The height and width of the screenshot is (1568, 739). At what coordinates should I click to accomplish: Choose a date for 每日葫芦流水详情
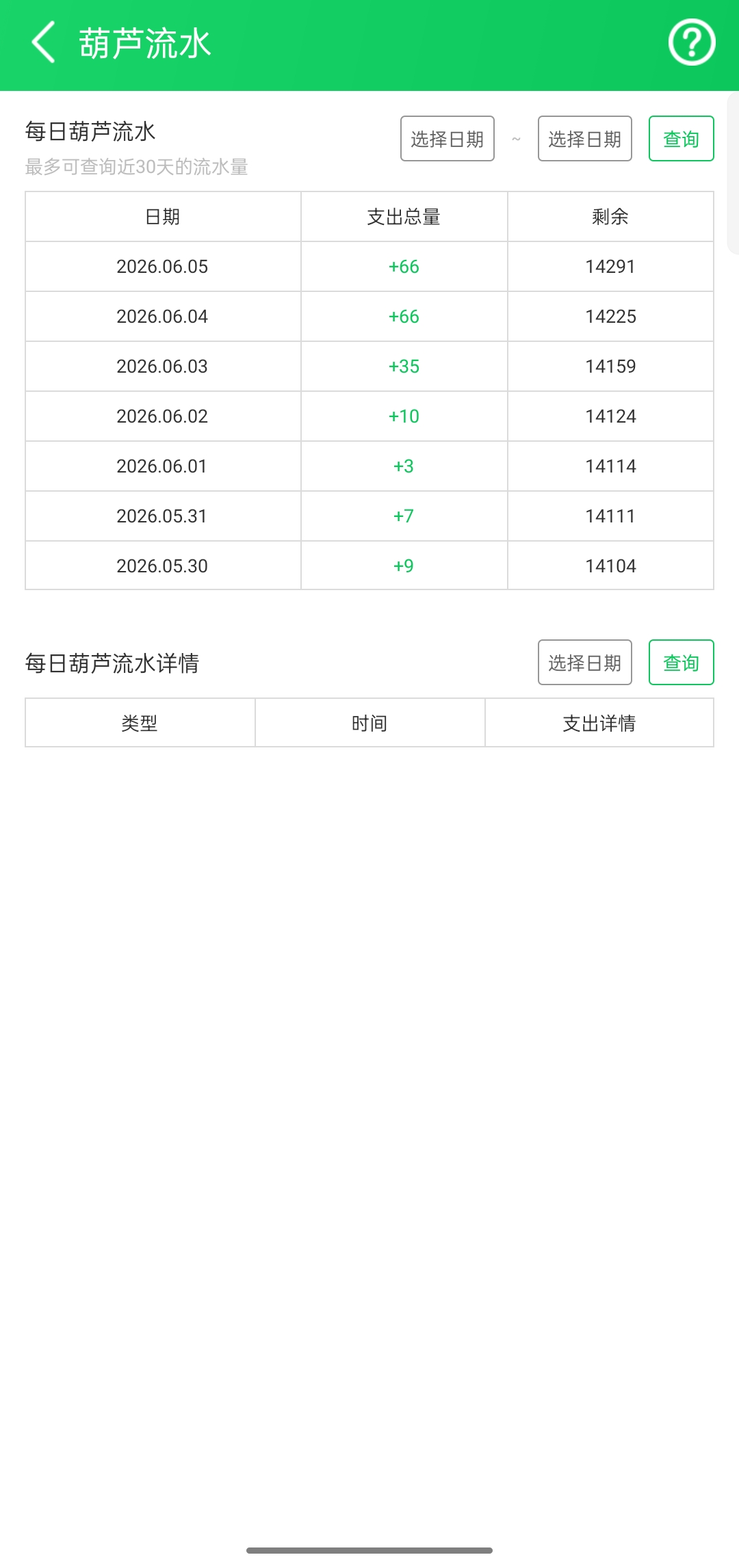pyautogui.click(x=585, y=663)
